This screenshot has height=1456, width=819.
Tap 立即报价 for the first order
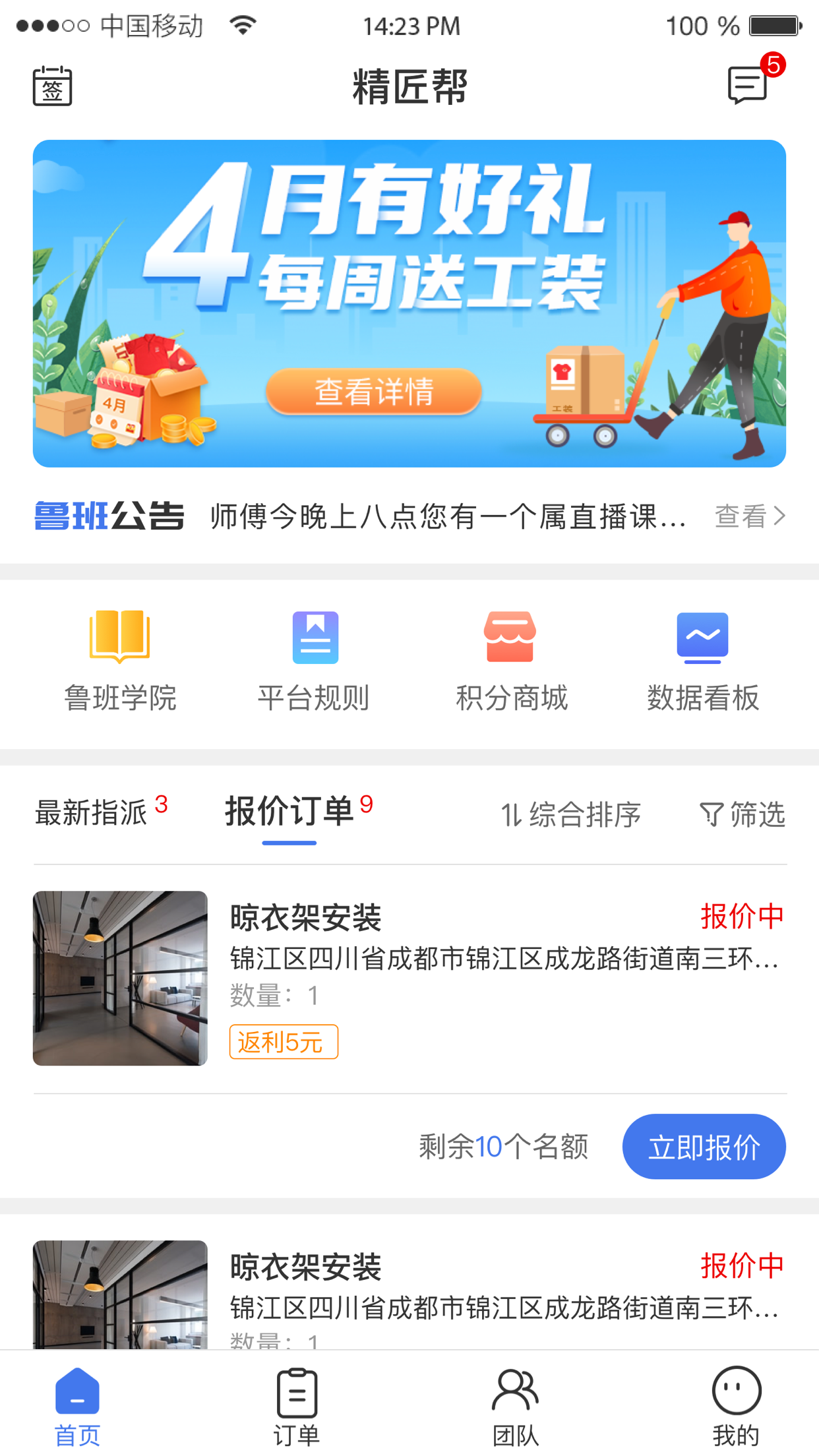click(704, 1147)
